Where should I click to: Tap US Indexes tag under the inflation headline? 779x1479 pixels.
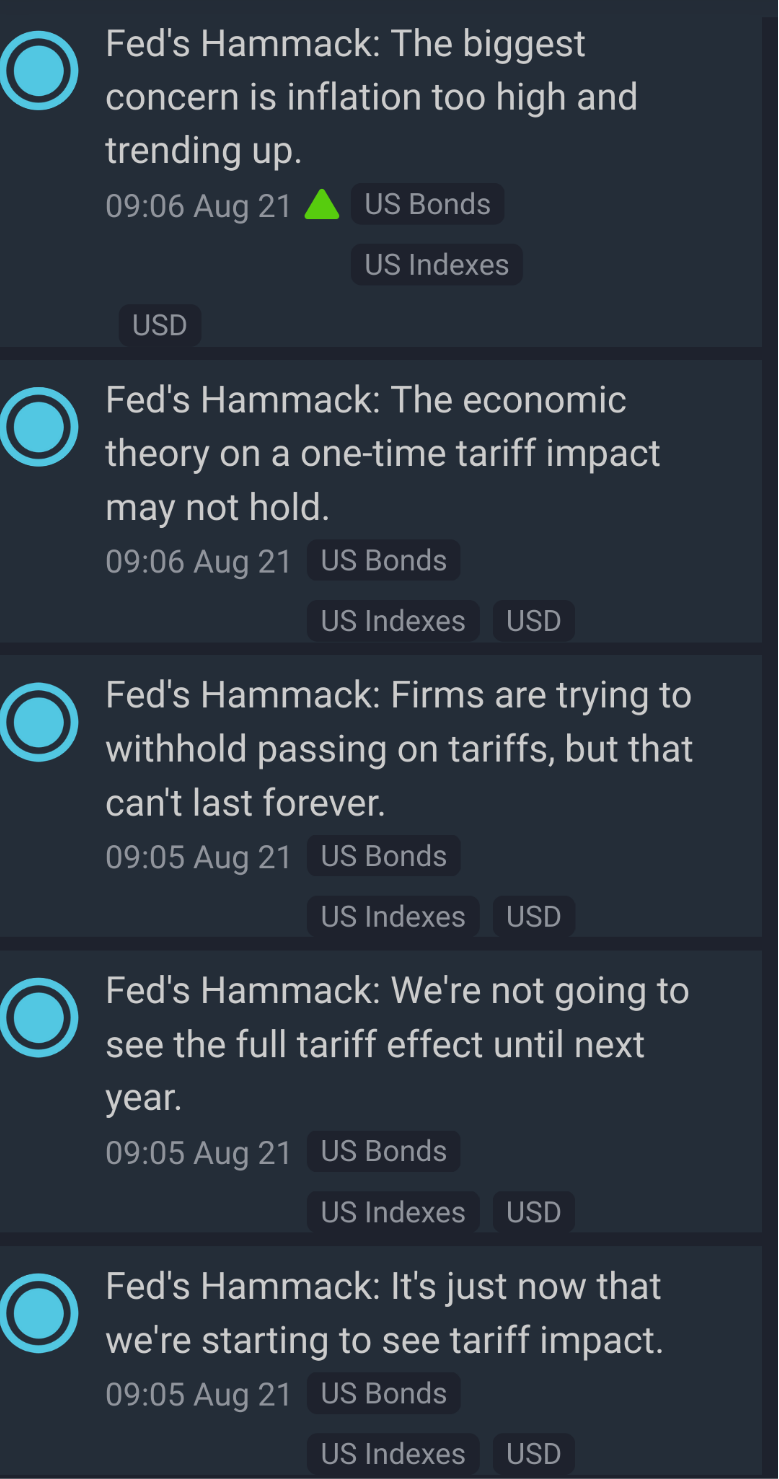pyautogui.click(x=436, y=265)
